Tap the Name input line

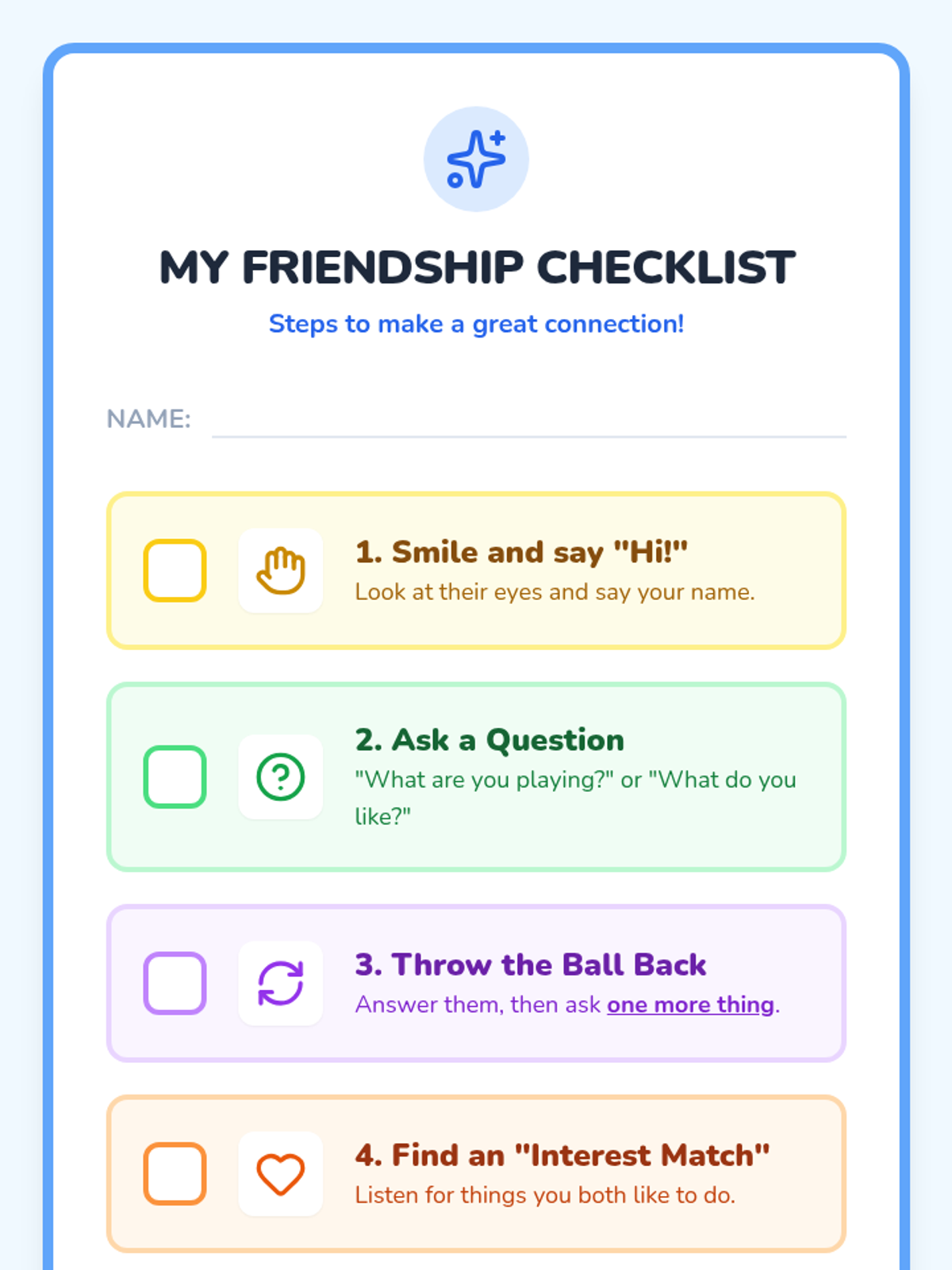528,419
